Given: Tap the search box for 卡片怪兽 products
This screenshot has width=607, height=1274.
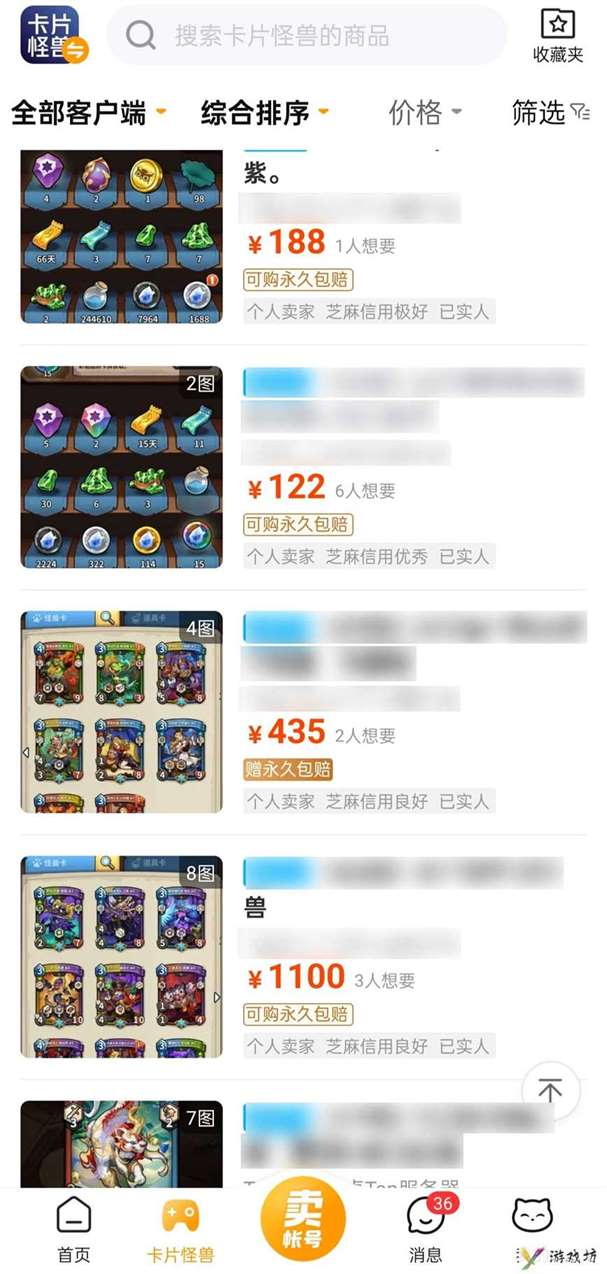Looking at the screenshot, I should [305, 36].
